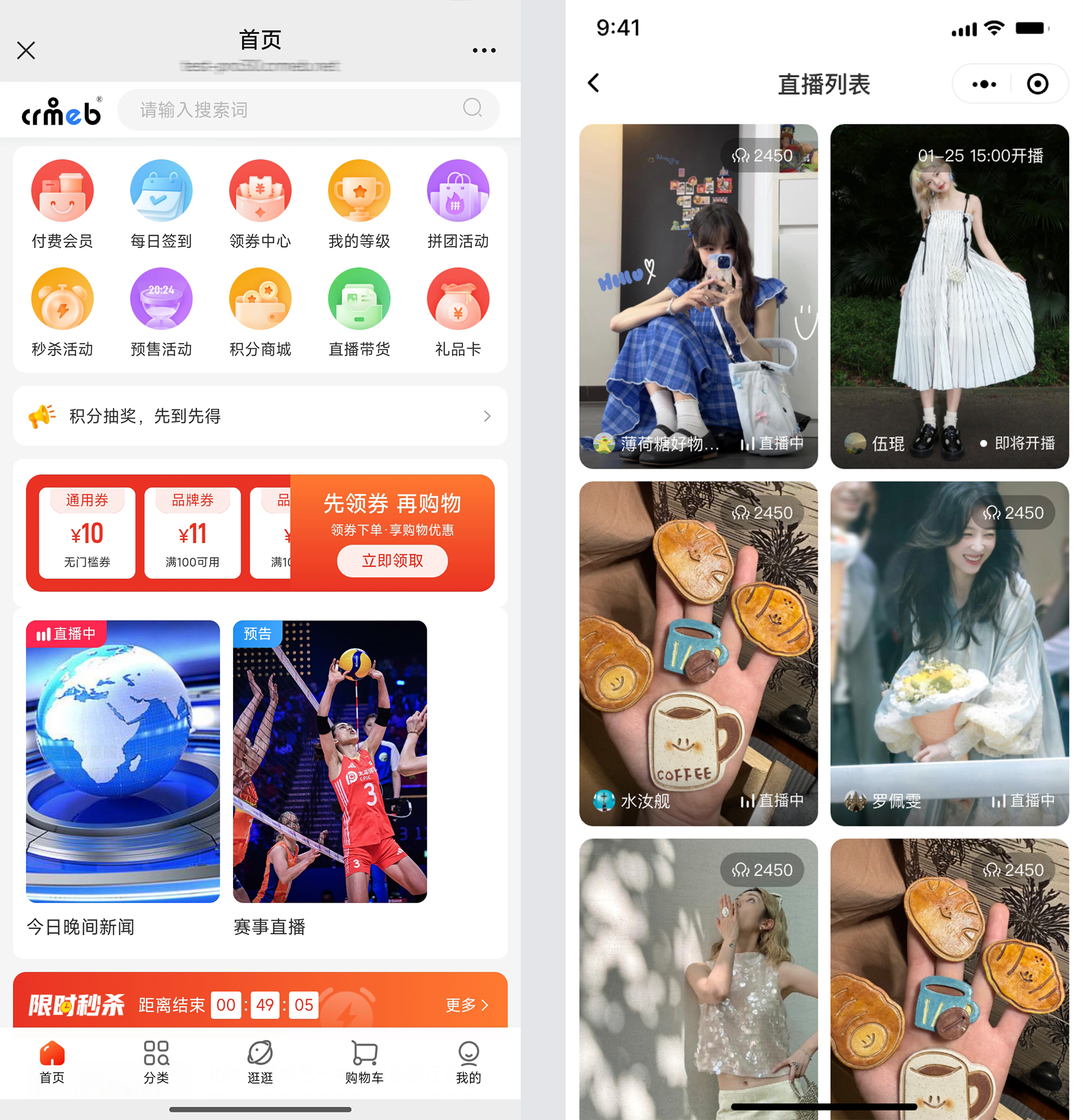Image resolution: width=1083 pixels, height=1120 pixels.
Task: Open 秒杀活动 flash sale
Action: tap(62, 312)
